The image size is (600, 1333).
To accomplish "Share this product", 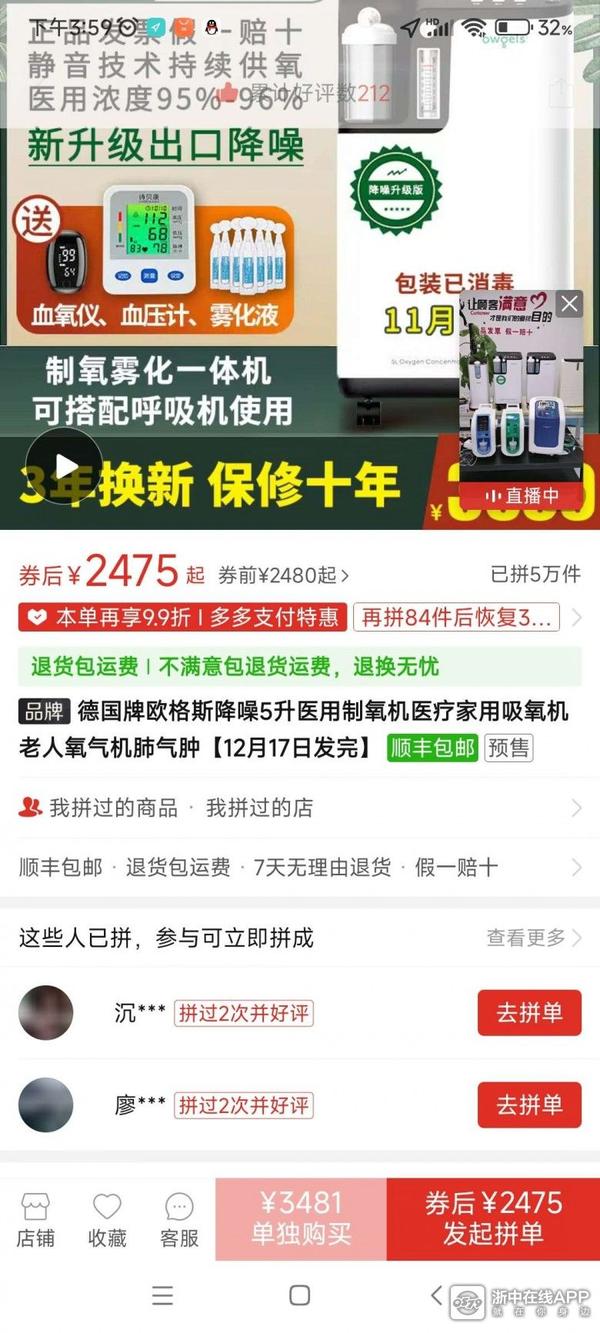I will (560, 93).
